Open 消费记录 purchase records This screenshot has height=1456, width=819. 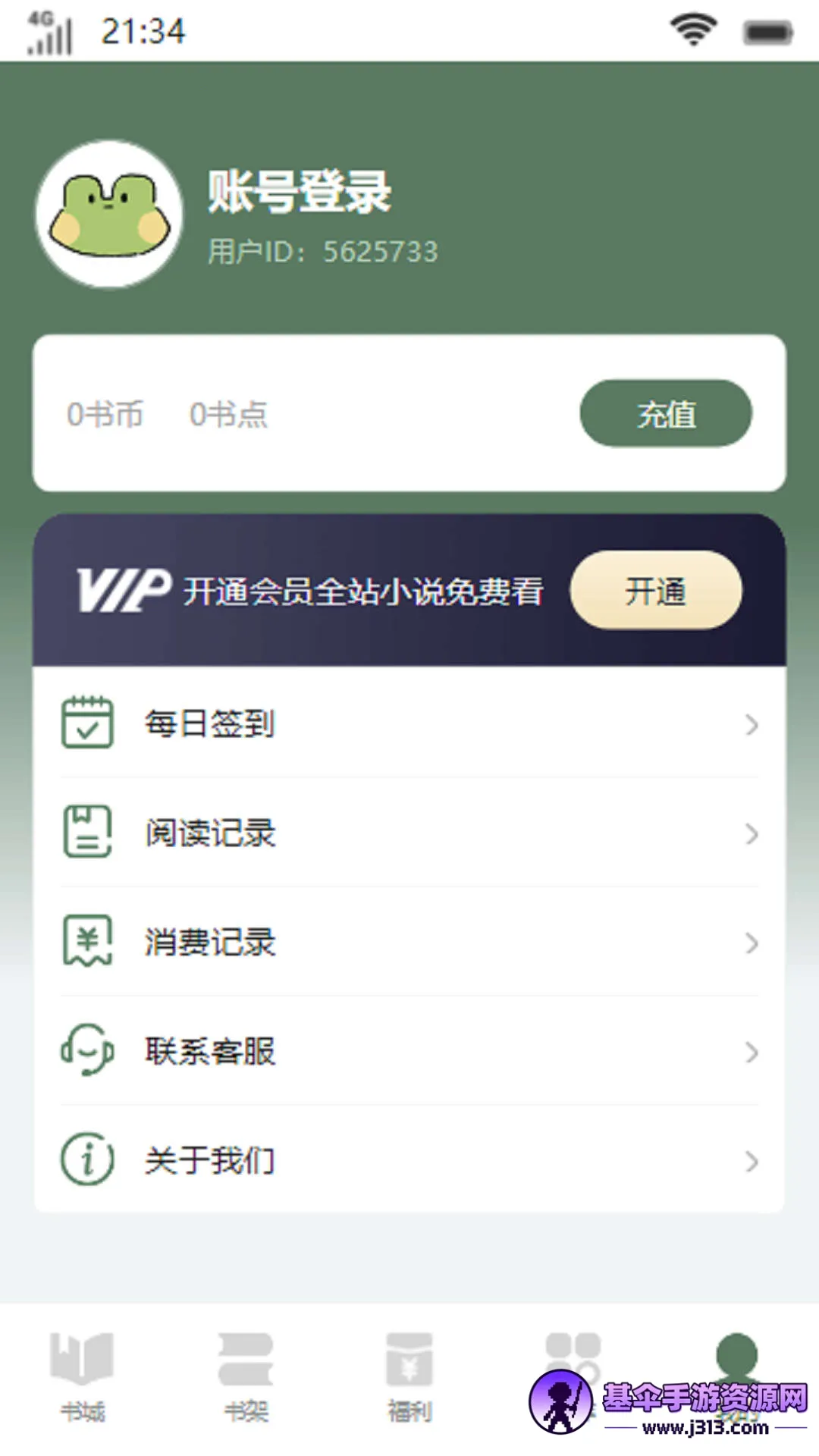[x=409, y=942]
